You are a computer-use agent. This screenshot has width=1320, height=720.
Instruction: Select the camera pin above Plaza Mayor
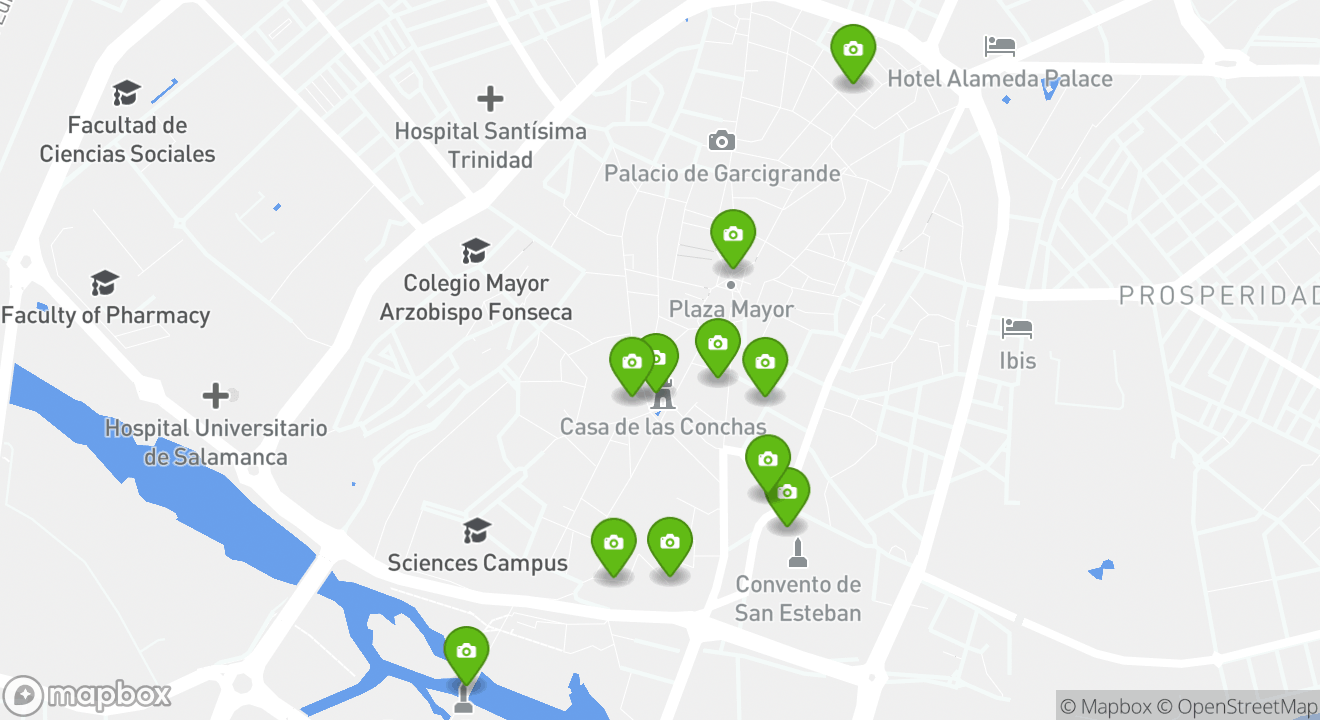(x=733, y=236)
